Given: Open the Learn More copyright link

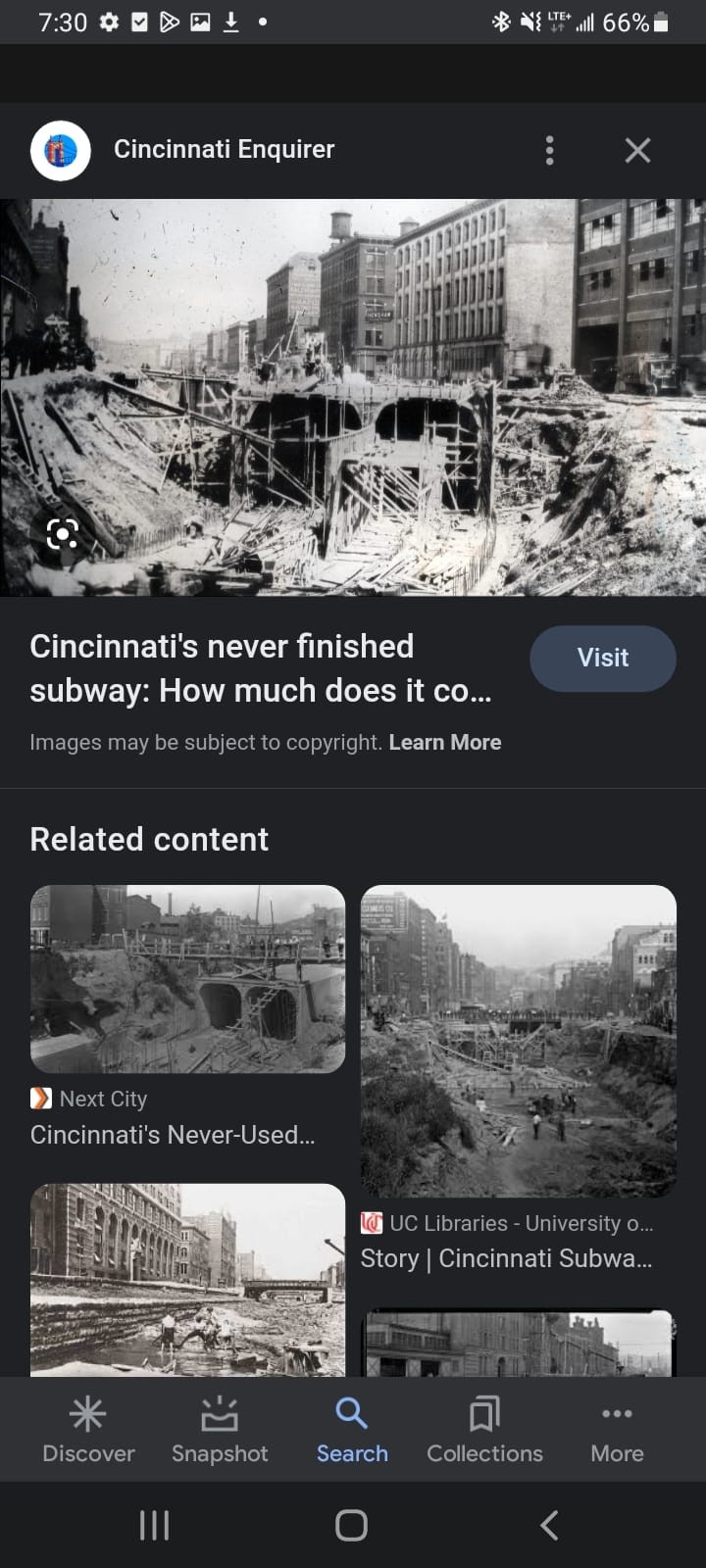Looking at the screenshot, I should [444, 742].
